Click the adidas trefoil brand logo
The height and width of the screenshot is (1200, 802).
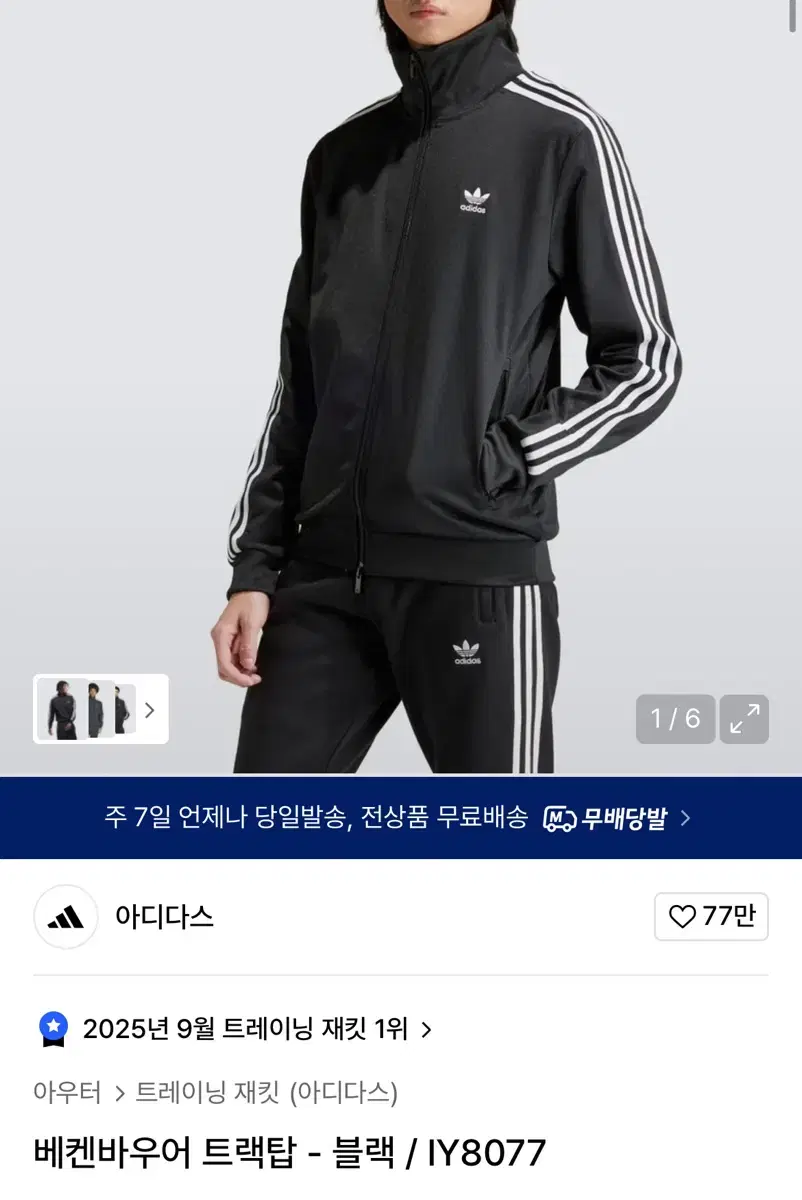tap(64, 917)
